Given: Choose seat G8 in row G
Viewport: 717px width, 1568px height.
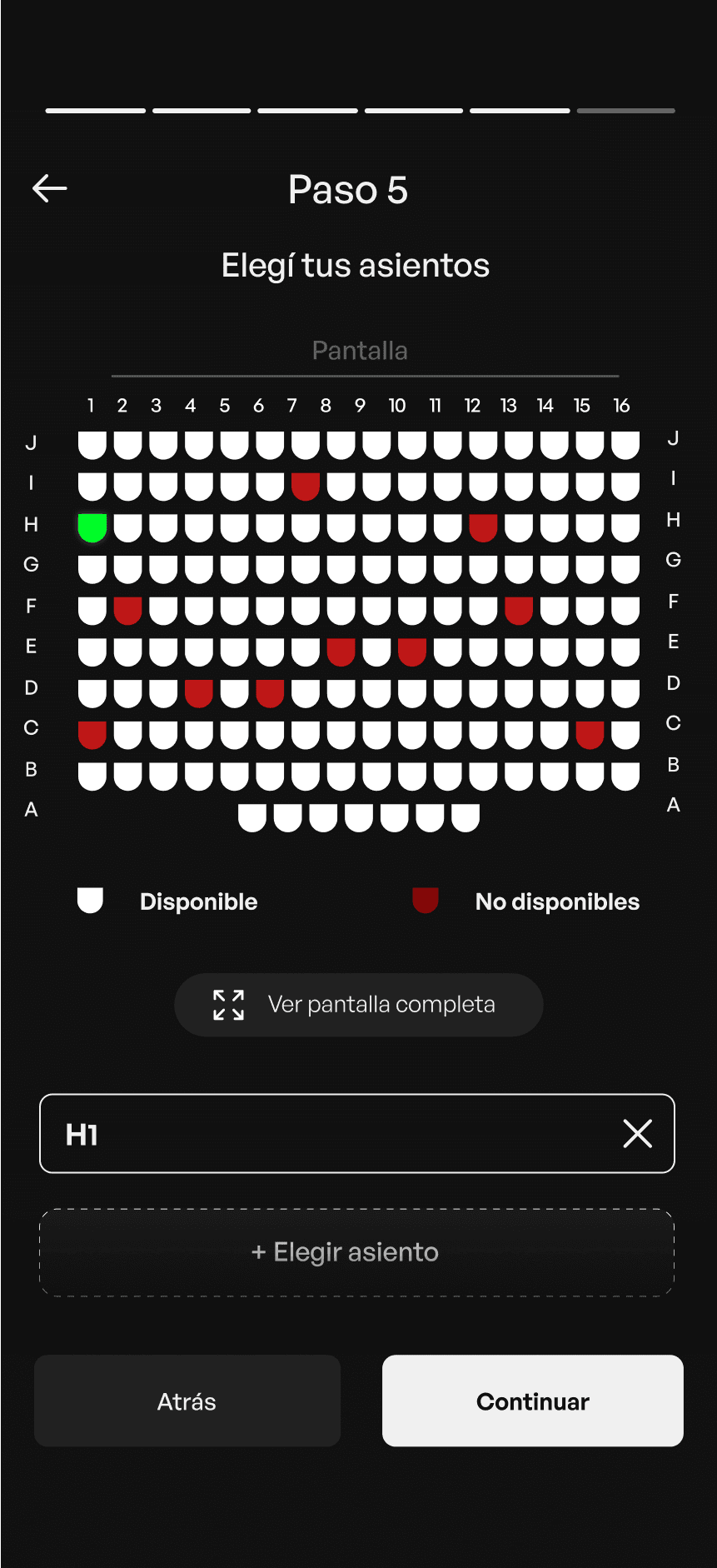Looking at the screenshot, I should (341, 570).
